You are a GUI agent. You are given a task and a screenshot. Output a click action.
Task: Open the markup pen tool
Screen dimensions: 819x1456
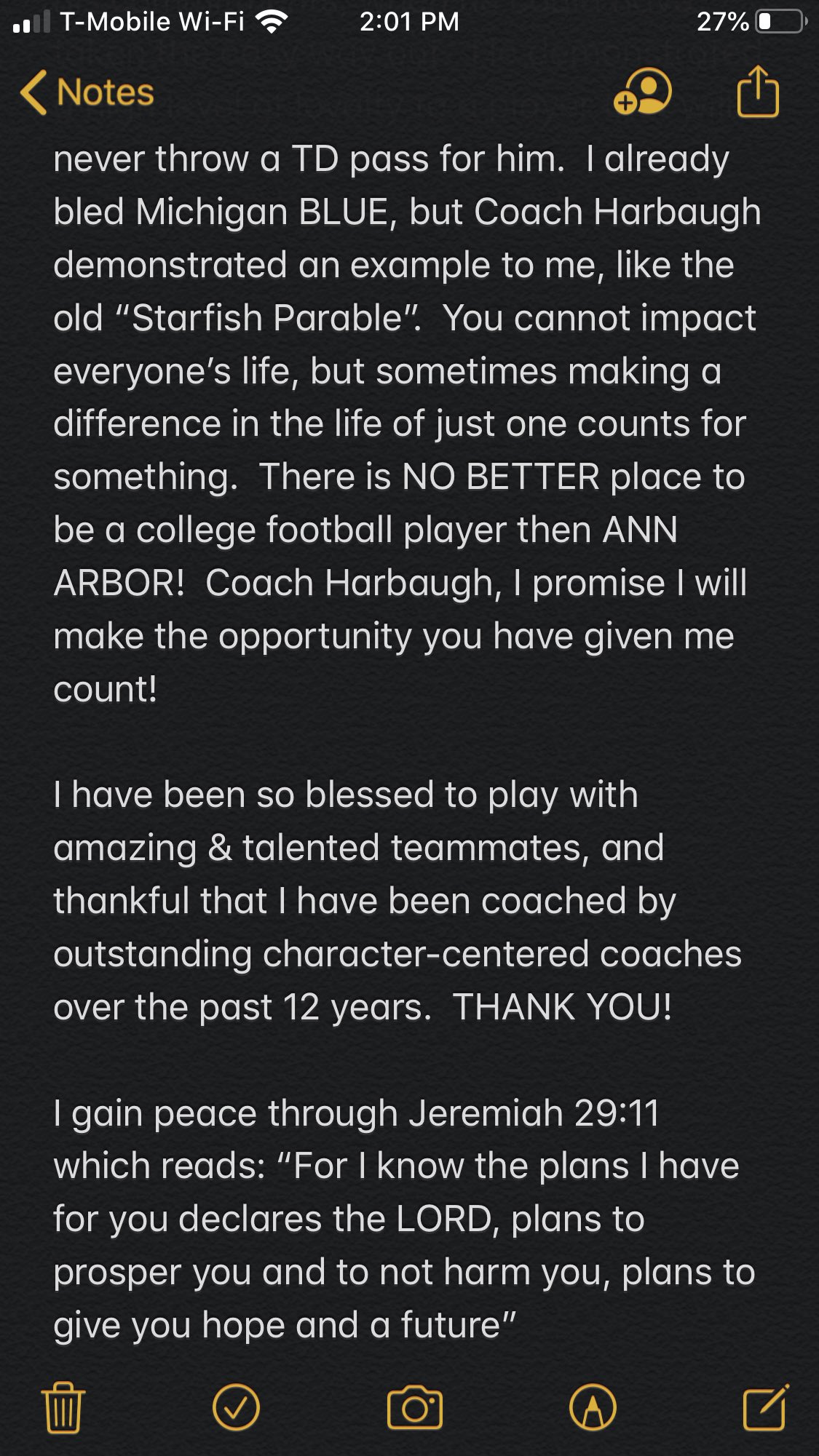593,1407
